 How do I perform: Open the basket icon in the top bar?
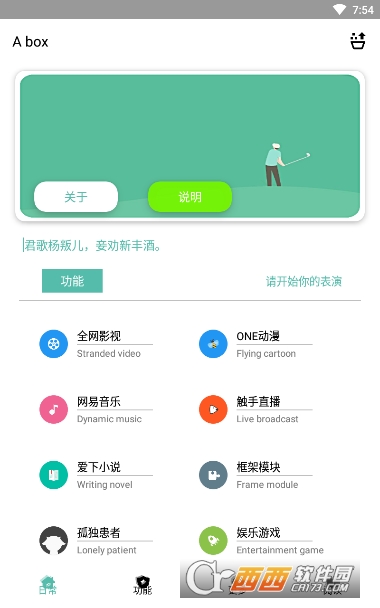(x=358, y=41)
